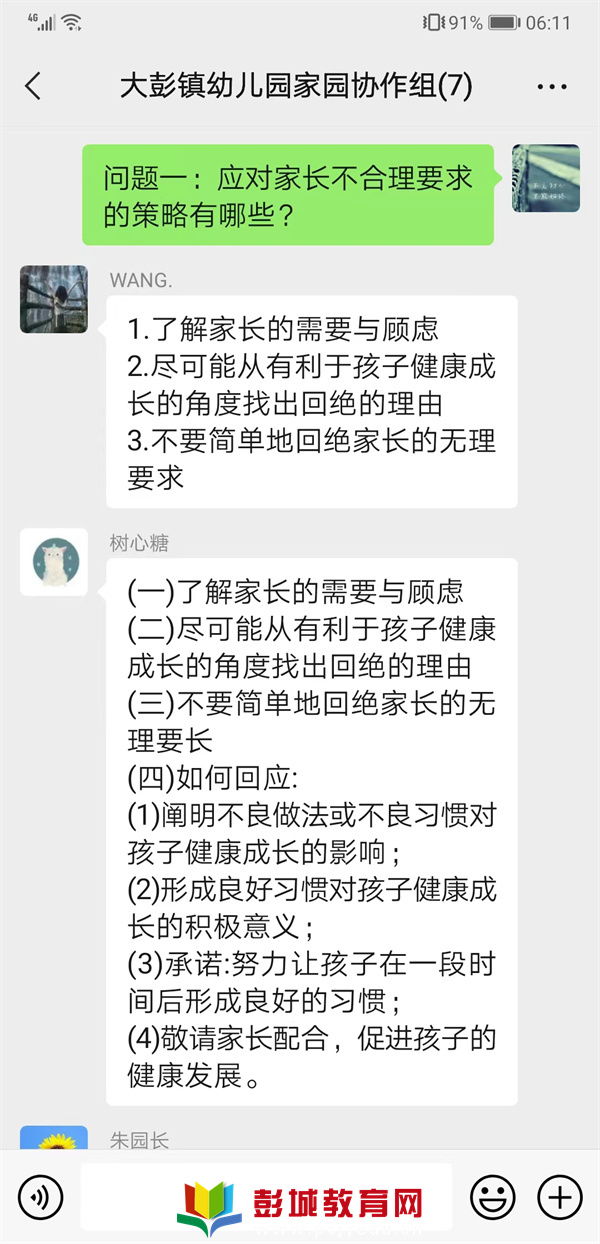Open 树心糖's profile avatar
Viewport: 600px width, 1244px height.
[x=54, y=563]
